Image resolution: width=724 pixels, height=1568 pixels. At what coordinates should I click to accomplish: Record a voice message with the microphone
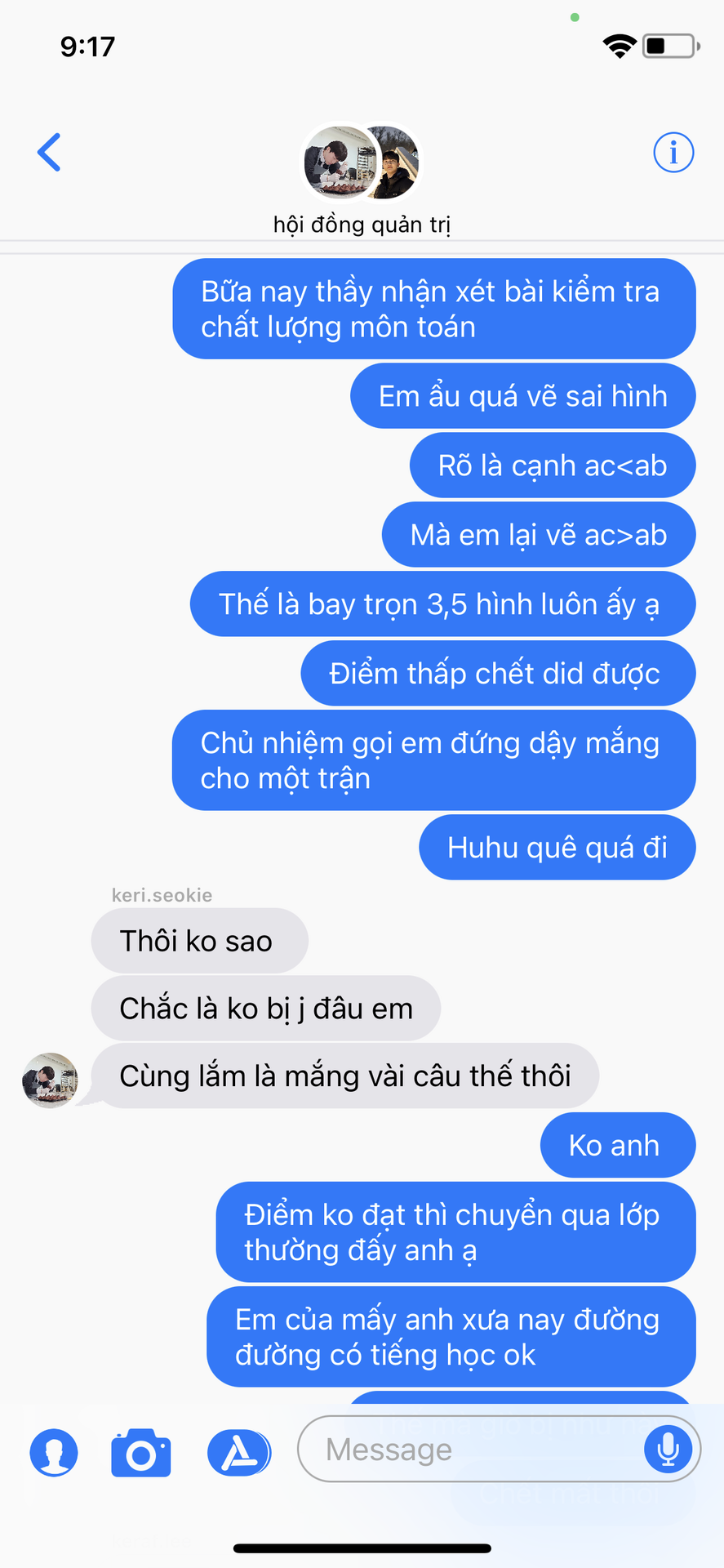[x=668, y=1449]
